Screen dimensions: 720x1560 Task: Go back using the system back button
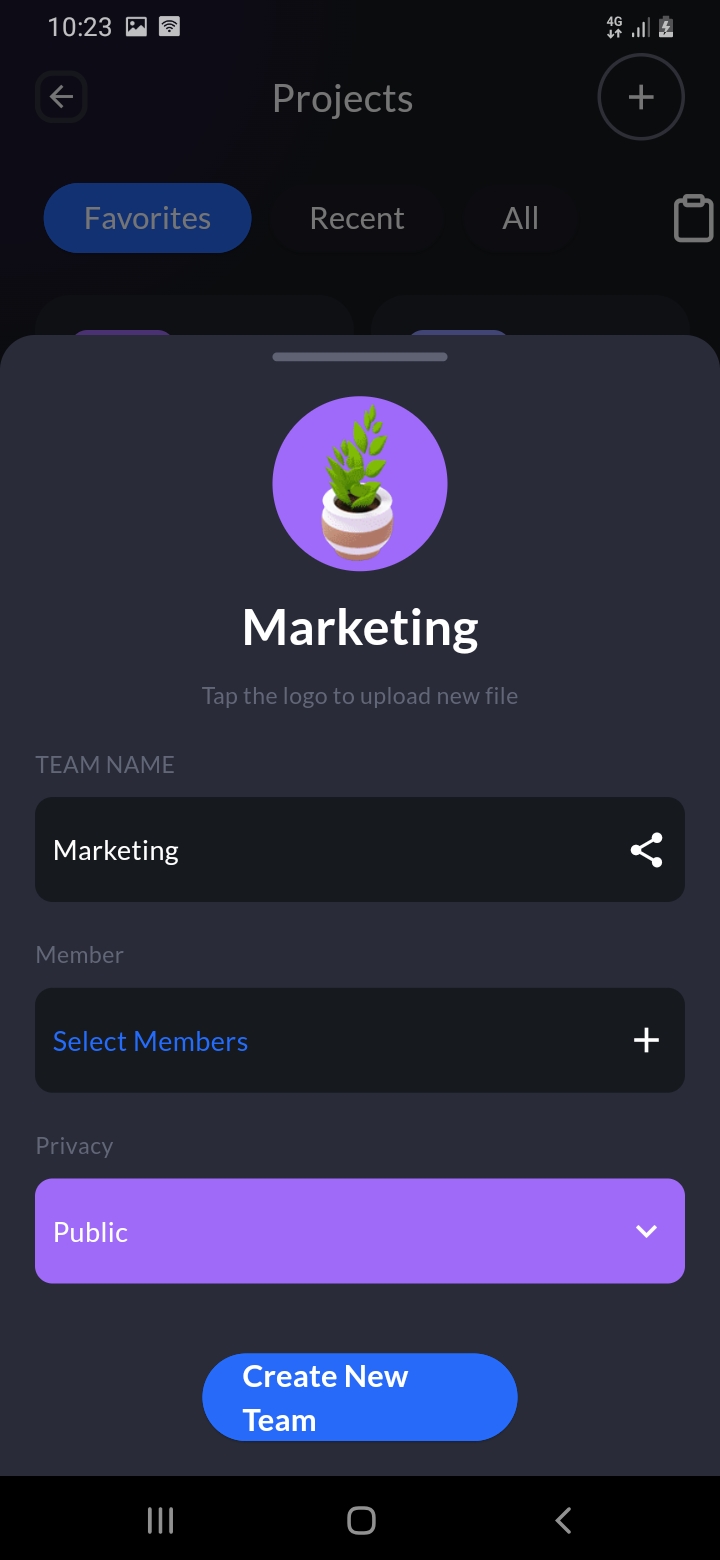[x=563, y=1521]
